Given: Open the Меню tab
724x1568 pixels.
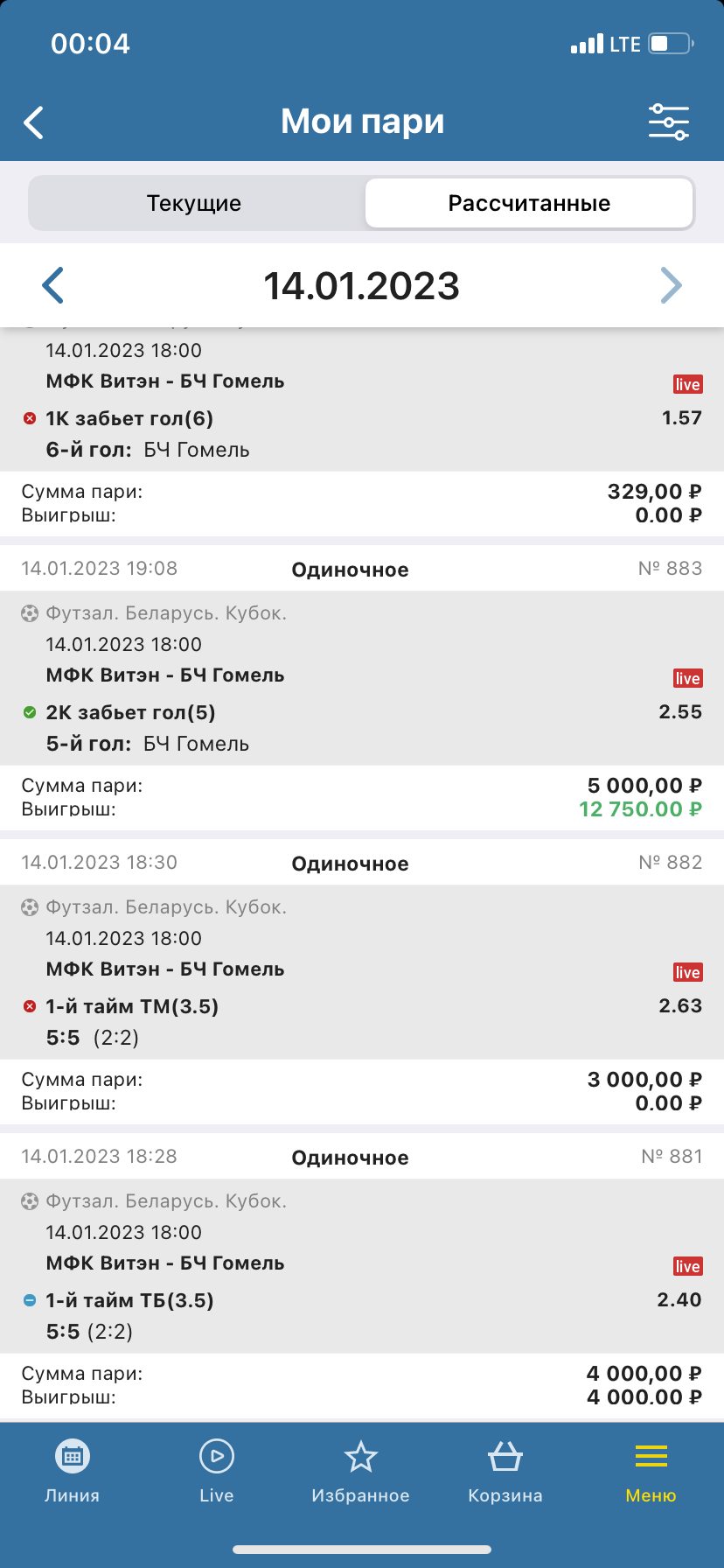Looking at the screenshot, I should [651, 1472].
